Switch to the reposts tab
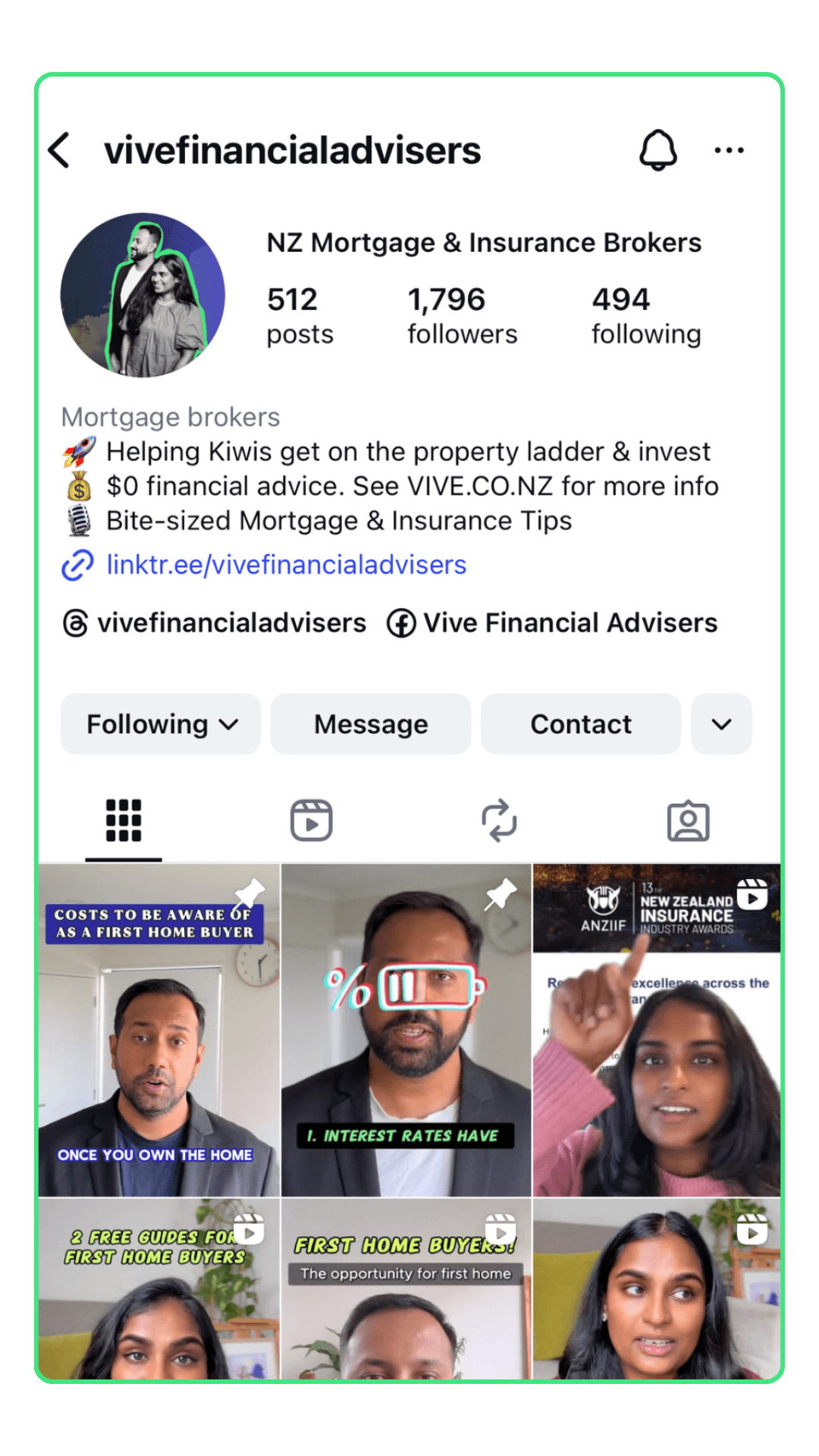This screenshot has width=819, height=1456. click(x=499, y=821)
